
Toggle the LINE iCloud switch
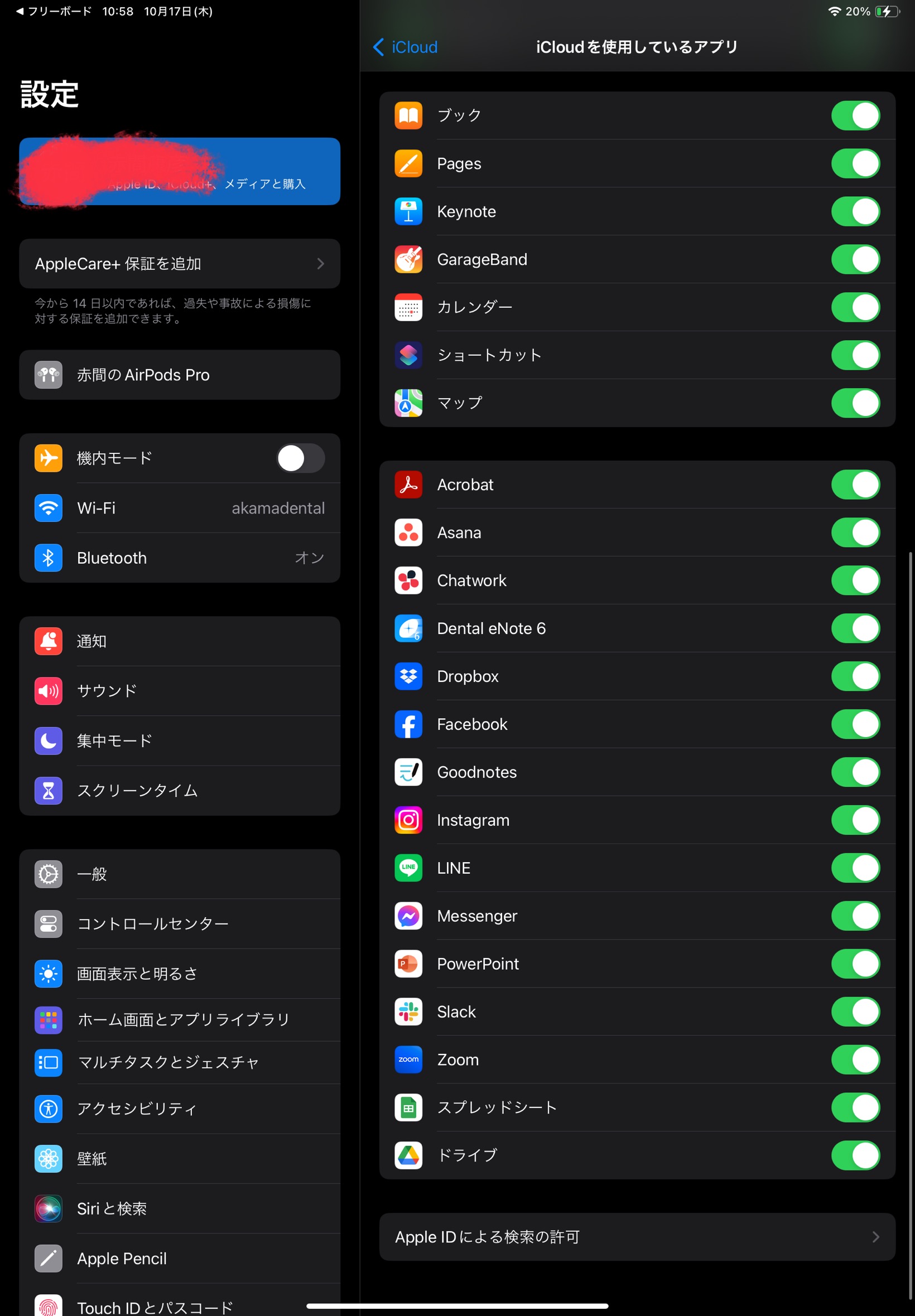pyautogui.click(x=855, y=868)
